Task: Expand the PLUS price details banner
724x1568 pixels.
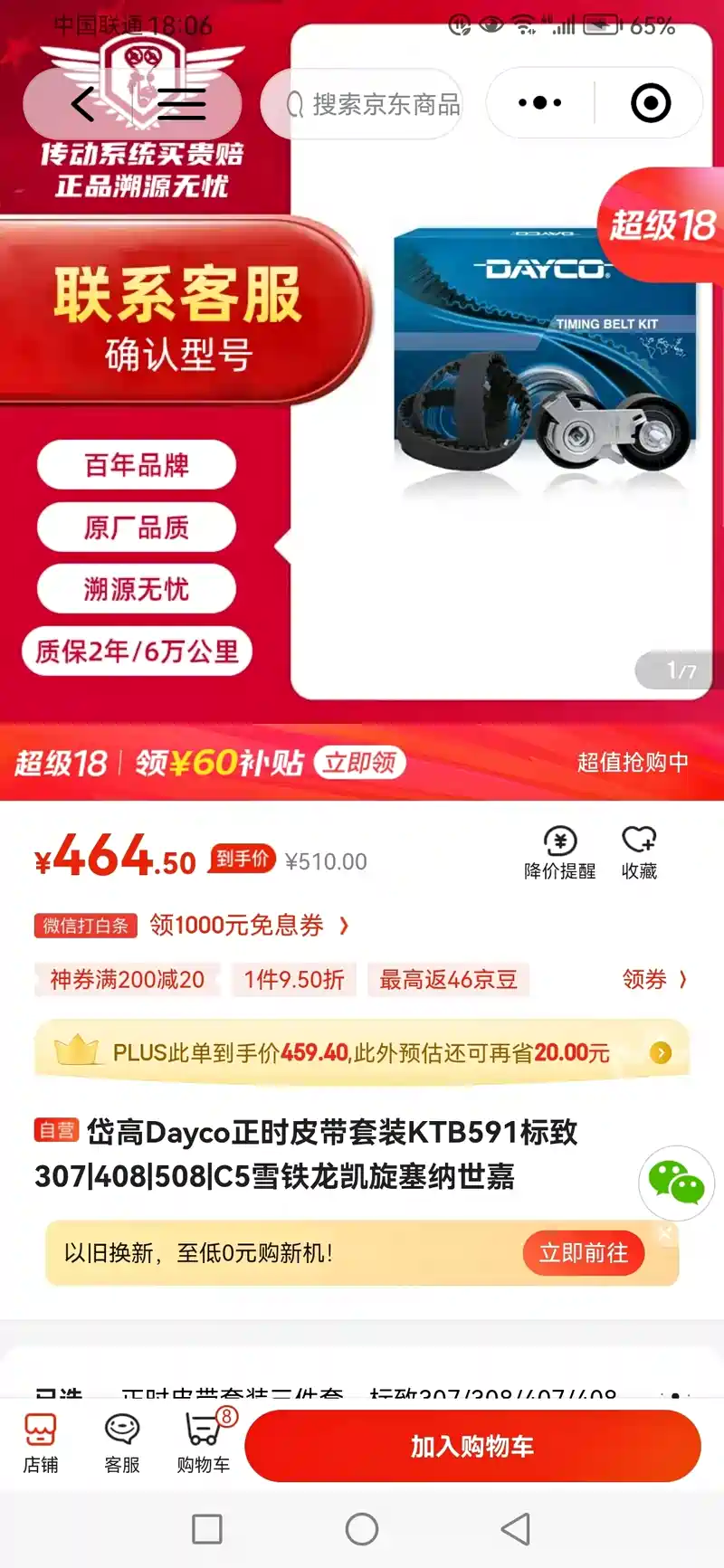Action: (x=661, y=1053)
